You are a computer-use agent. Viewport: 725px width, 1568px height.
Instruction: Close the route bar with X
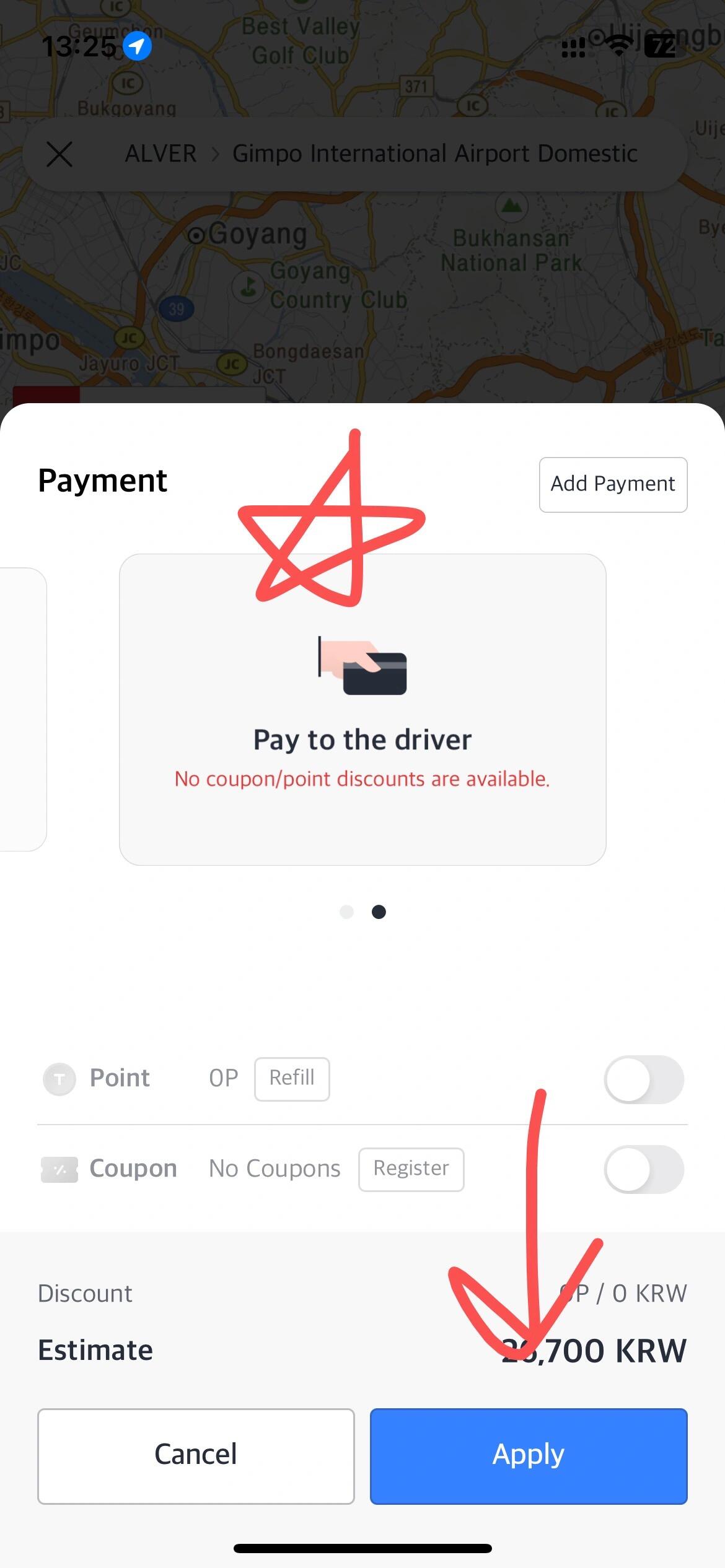(59, 154)
